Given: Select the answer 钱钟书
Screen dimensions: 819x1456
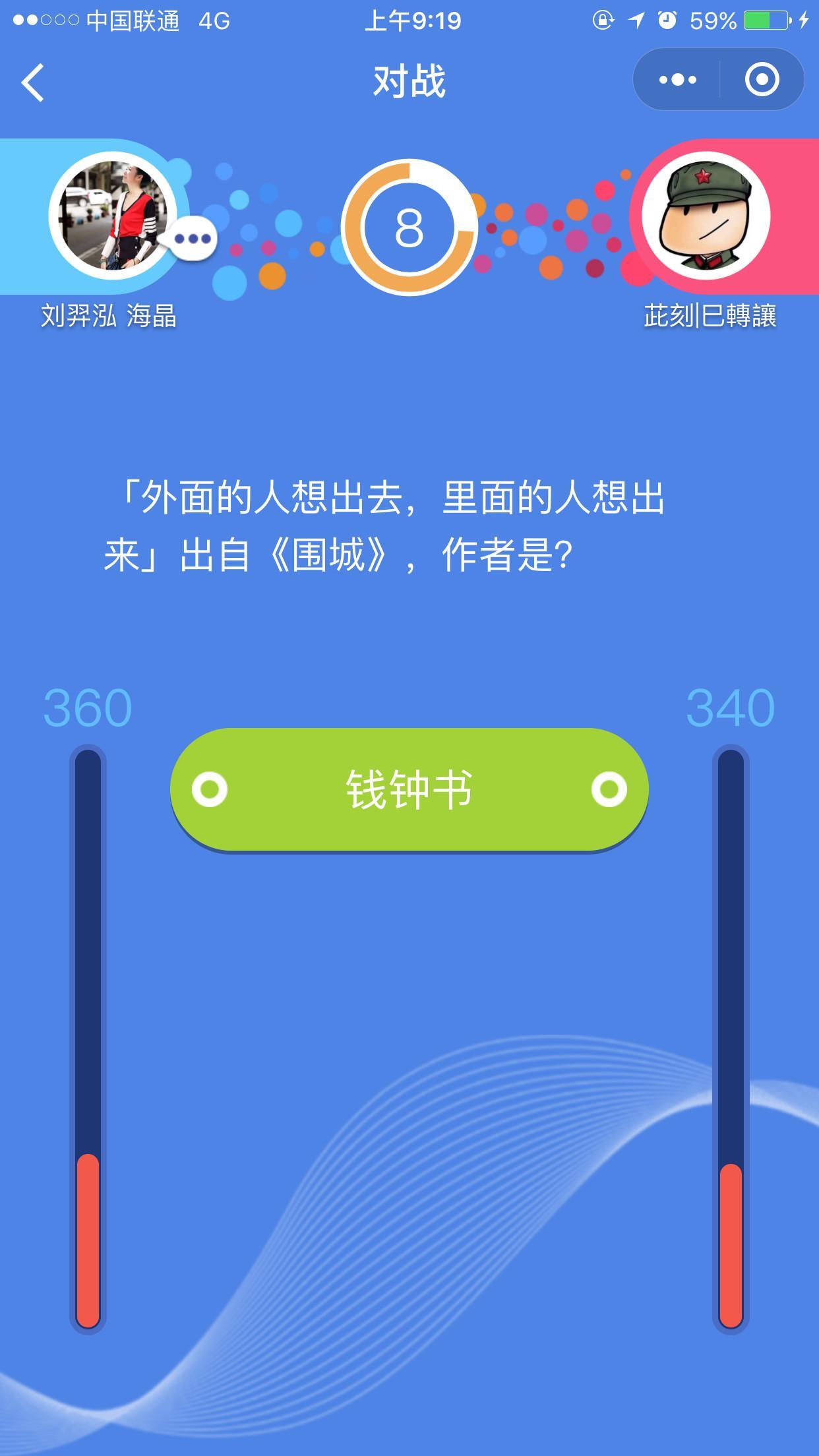Looking at the screenshot, I should pos(409,789).
